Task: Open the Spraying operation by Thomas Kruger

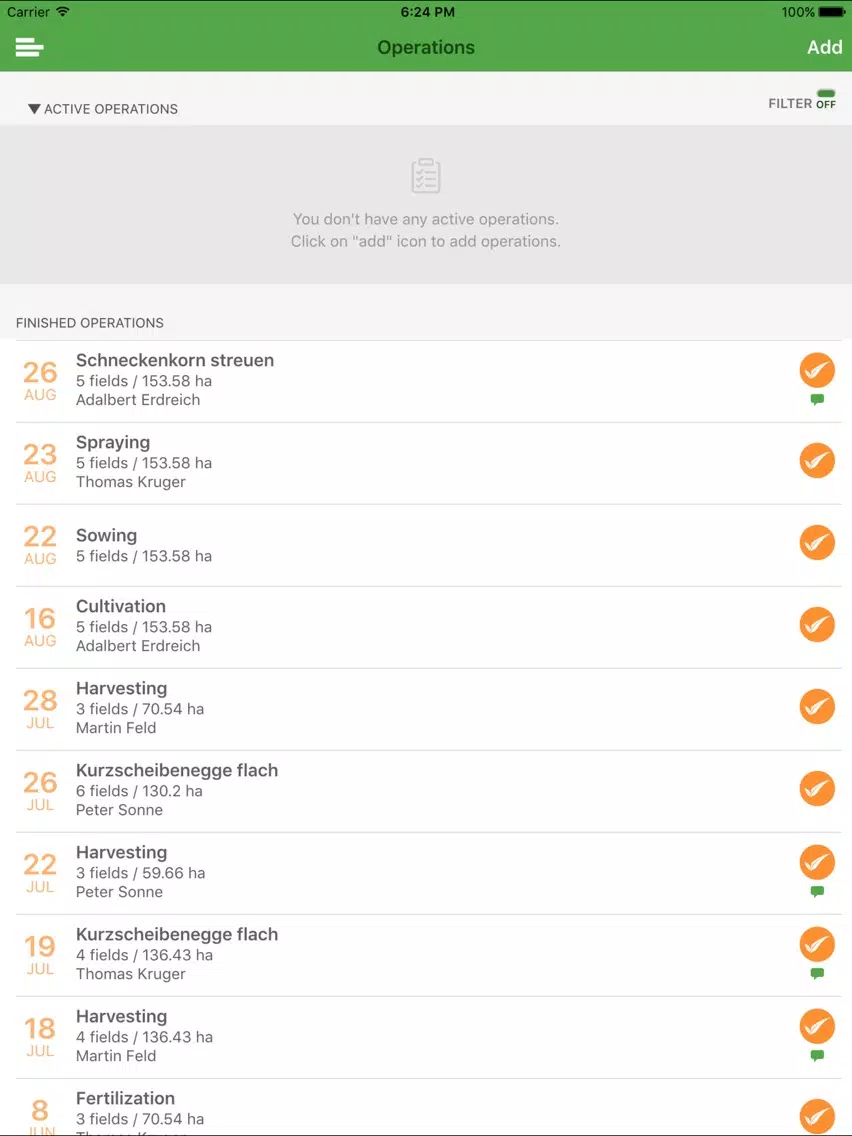Action: (426, 464)
